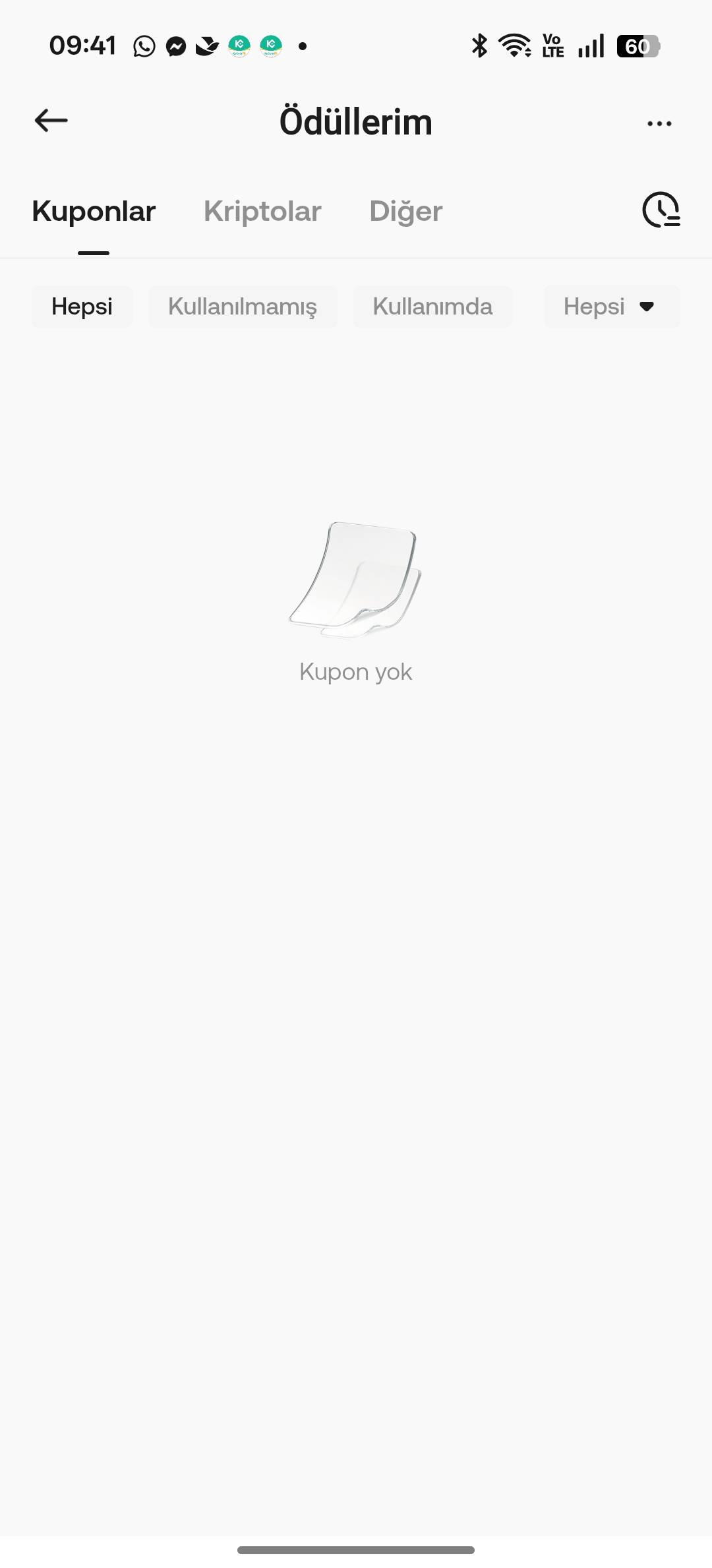
Task: Expand the Hepsi dropdown with arrow
Action: point(611,307)
